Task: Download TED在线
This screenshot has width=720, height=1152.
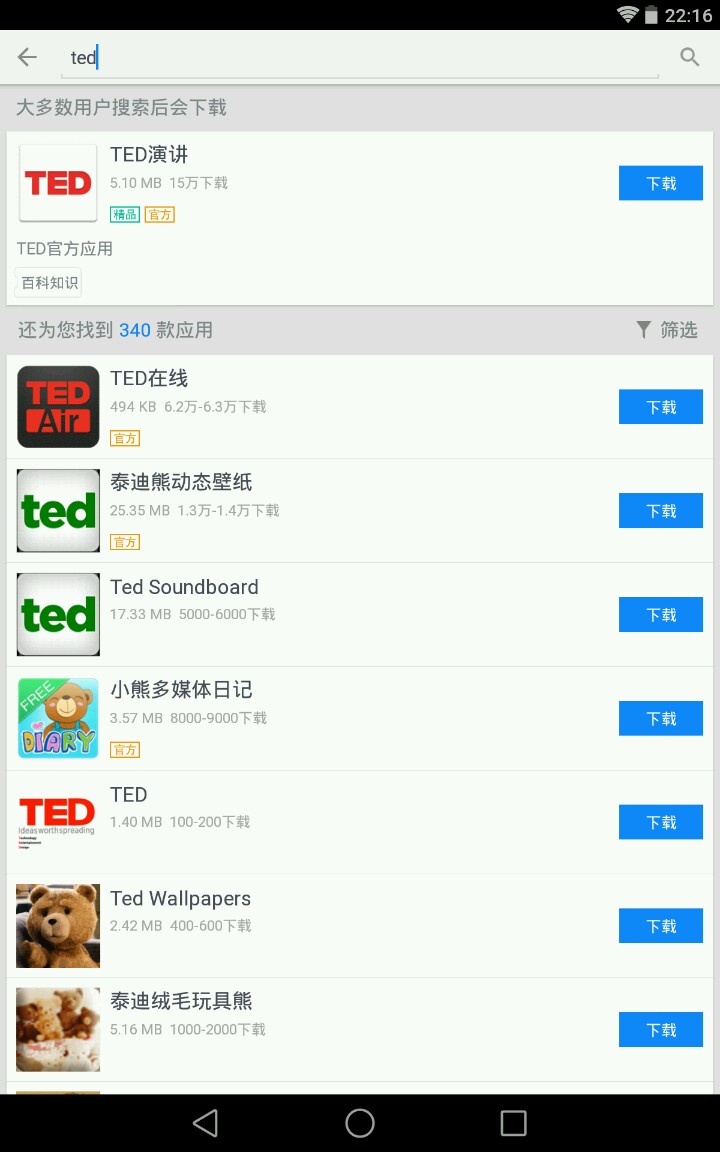Action: [x=660, y=407]
